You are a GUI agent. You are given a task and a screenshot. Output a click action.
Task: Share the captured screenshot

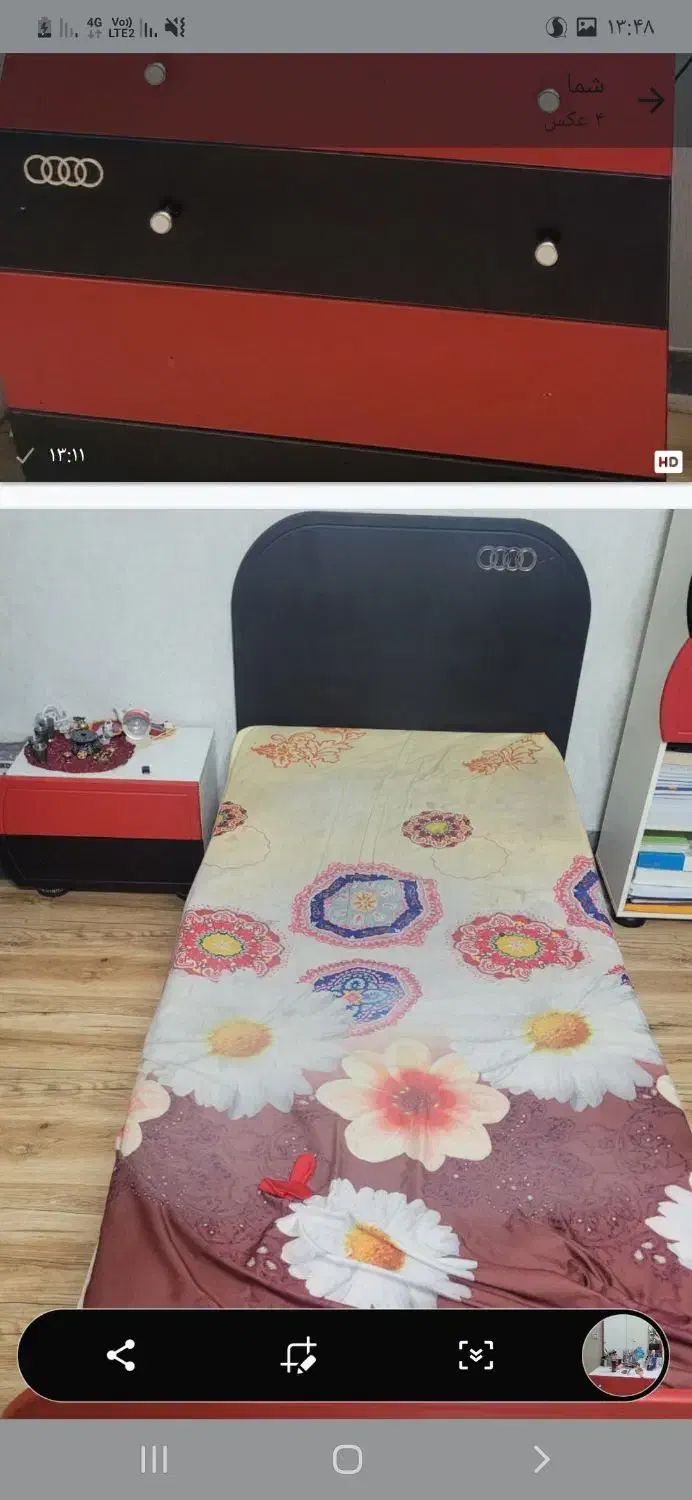pos(121,1355)
